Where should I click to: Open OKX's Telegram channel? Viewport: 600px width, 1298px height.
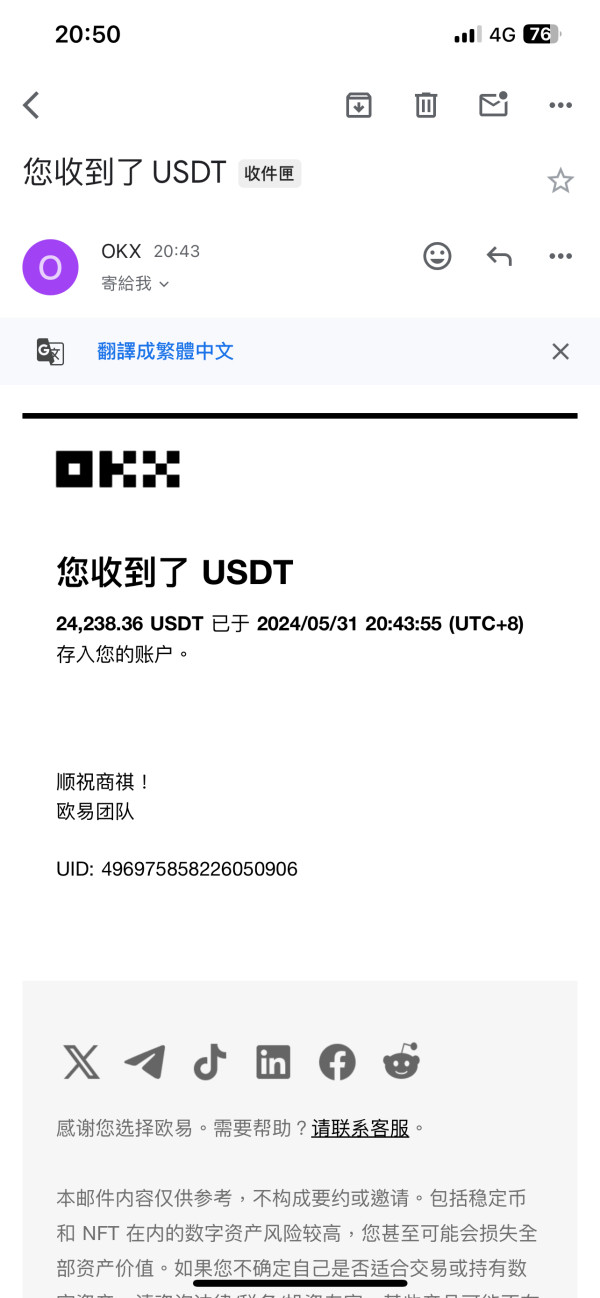(x=145, y=1062)
